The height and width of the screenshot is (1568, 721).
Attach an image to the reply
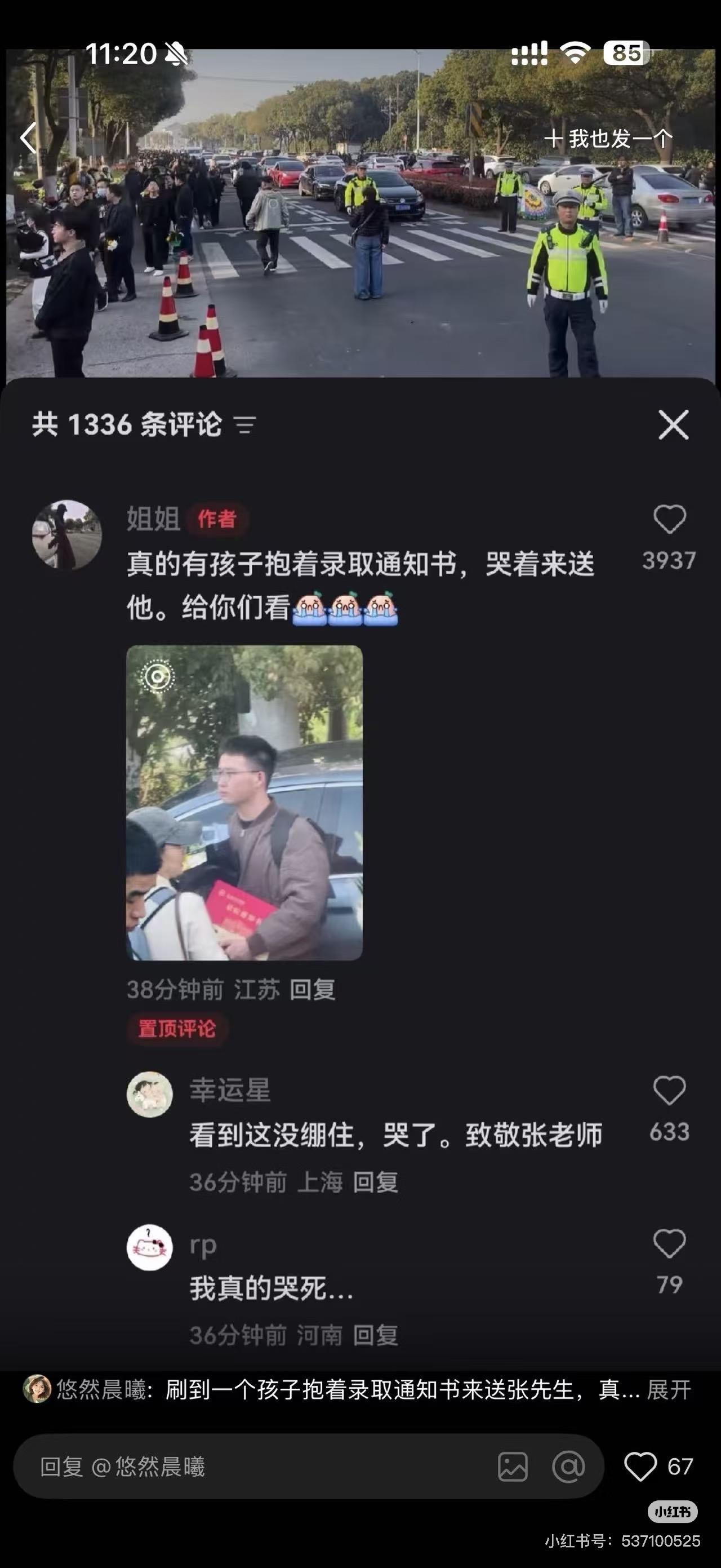pyautogui.click(x=513, y=1467)
